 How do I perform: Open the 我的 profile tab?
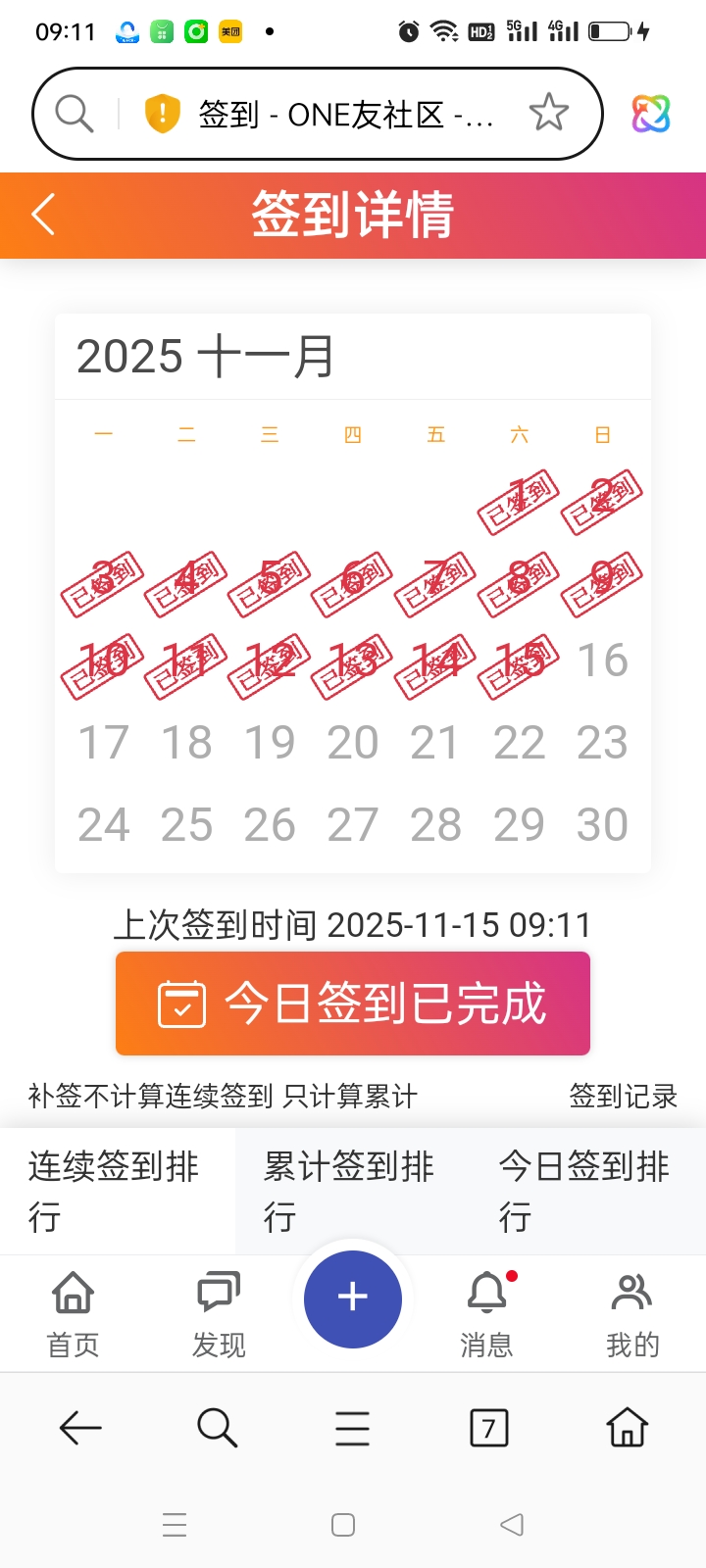(x=632, y=1313)
